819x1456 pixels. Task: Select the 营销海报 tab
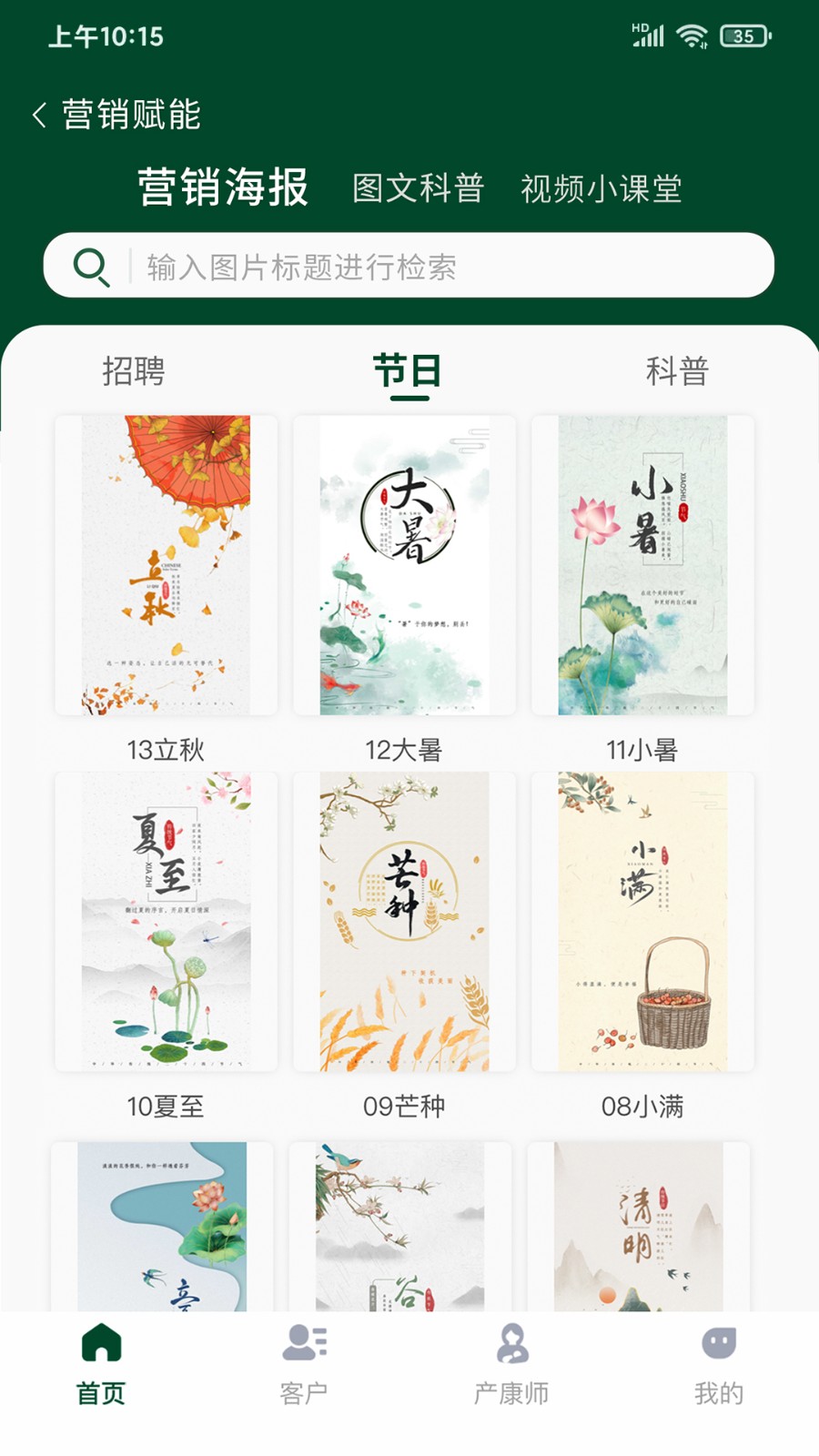pos(223,187)
